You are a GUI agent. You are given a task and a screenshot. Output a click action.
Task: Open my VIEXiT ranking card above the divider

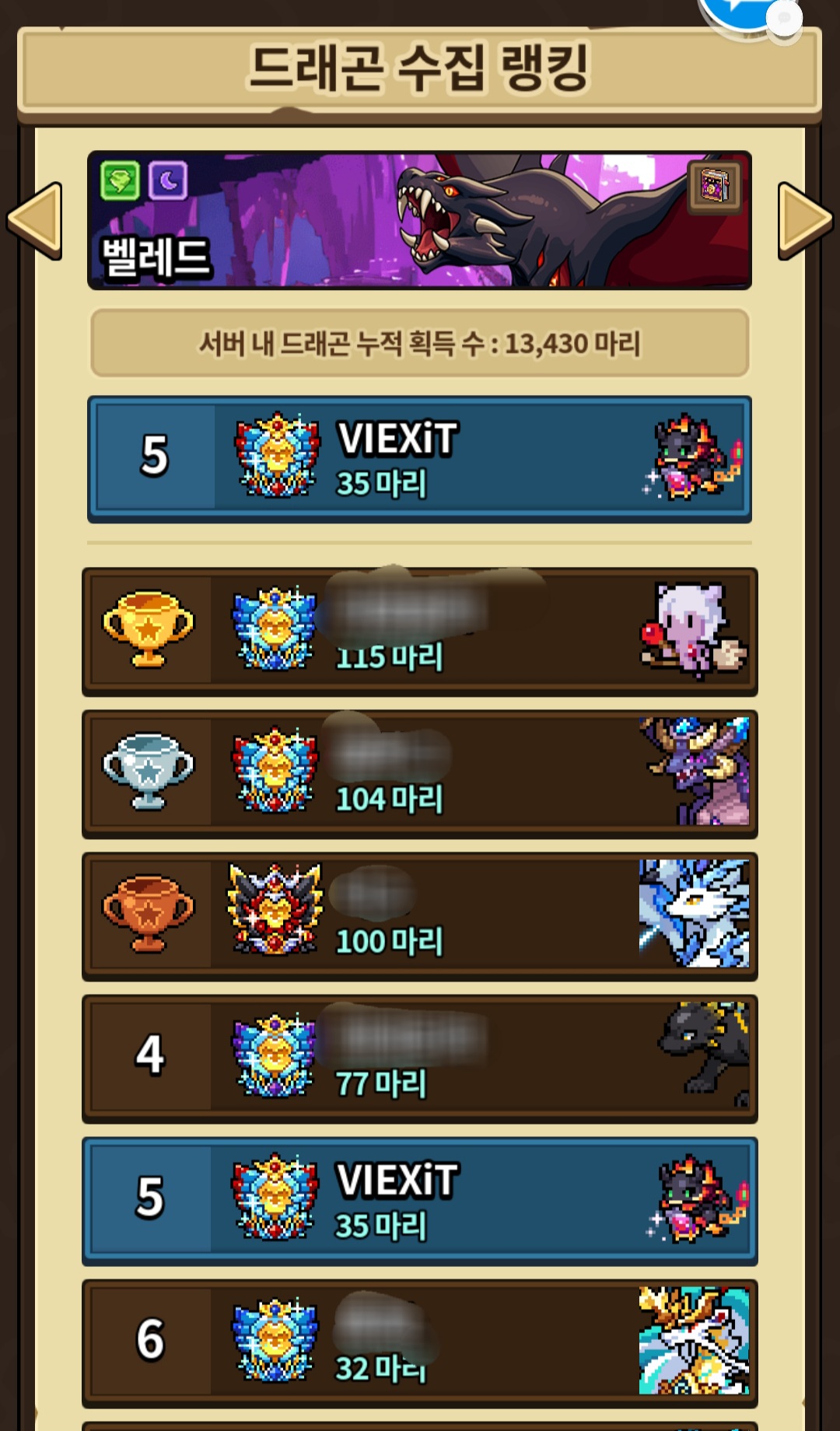[420, 459]
